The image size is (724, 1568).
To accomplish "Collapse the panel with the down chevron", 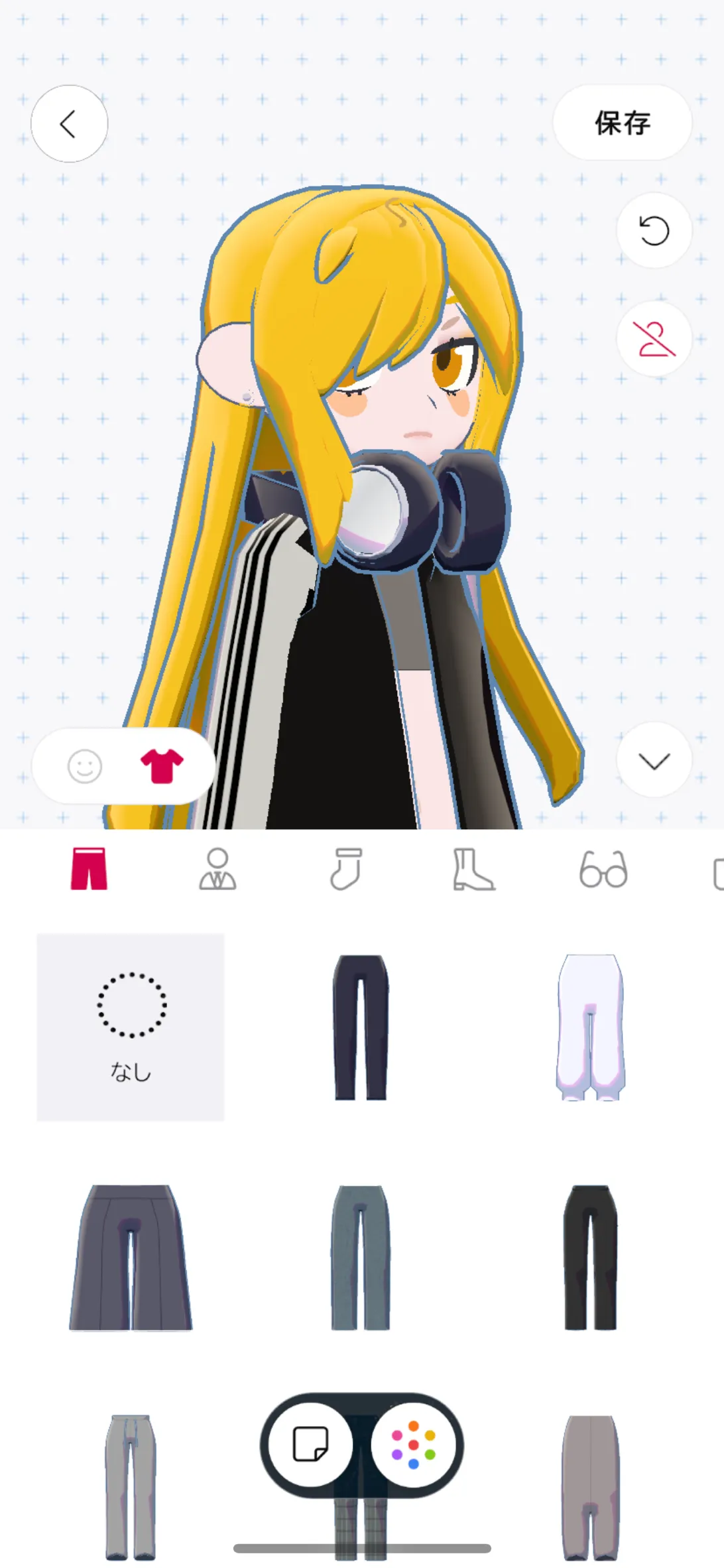I will (x=654, y=760).
